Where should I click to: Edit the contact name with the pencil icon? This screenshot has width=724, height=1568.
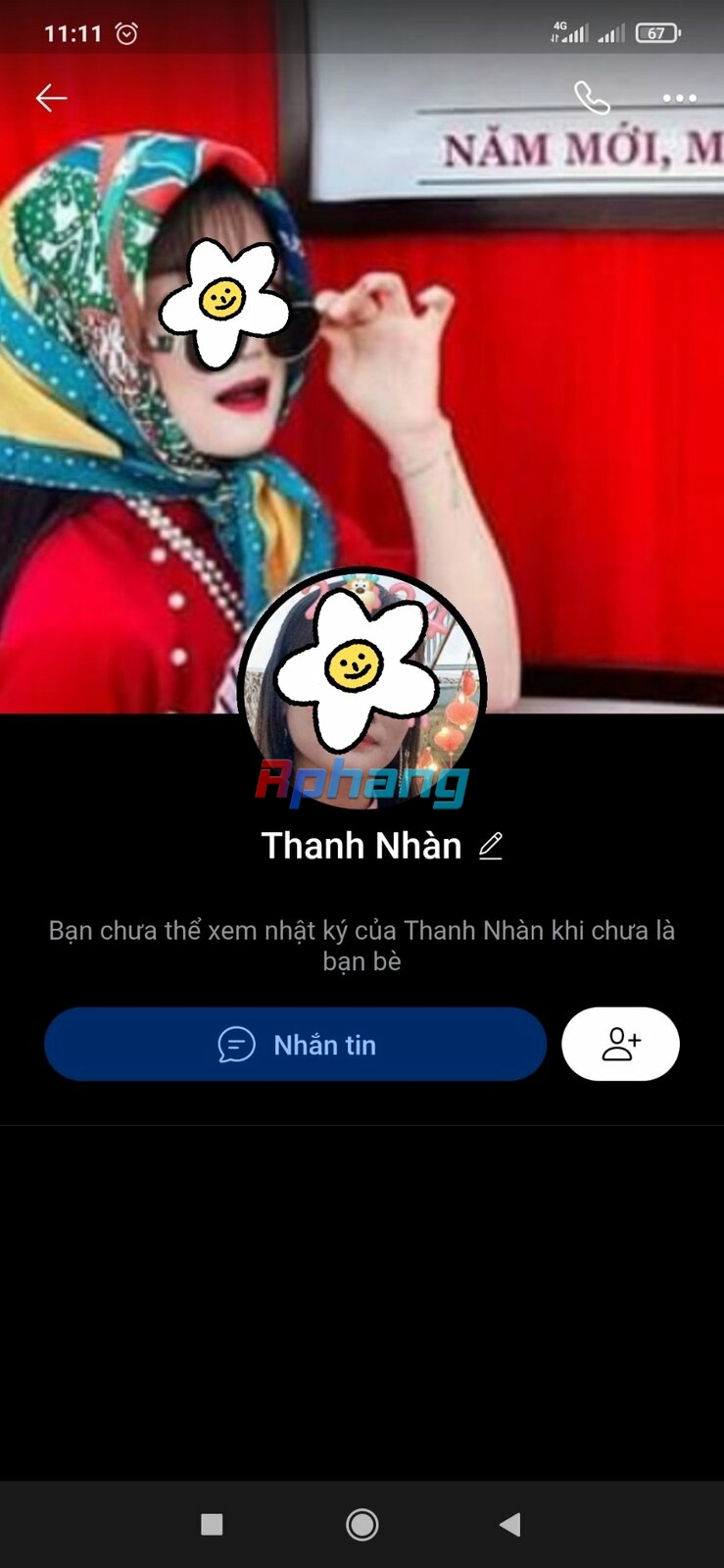[491, 846]
